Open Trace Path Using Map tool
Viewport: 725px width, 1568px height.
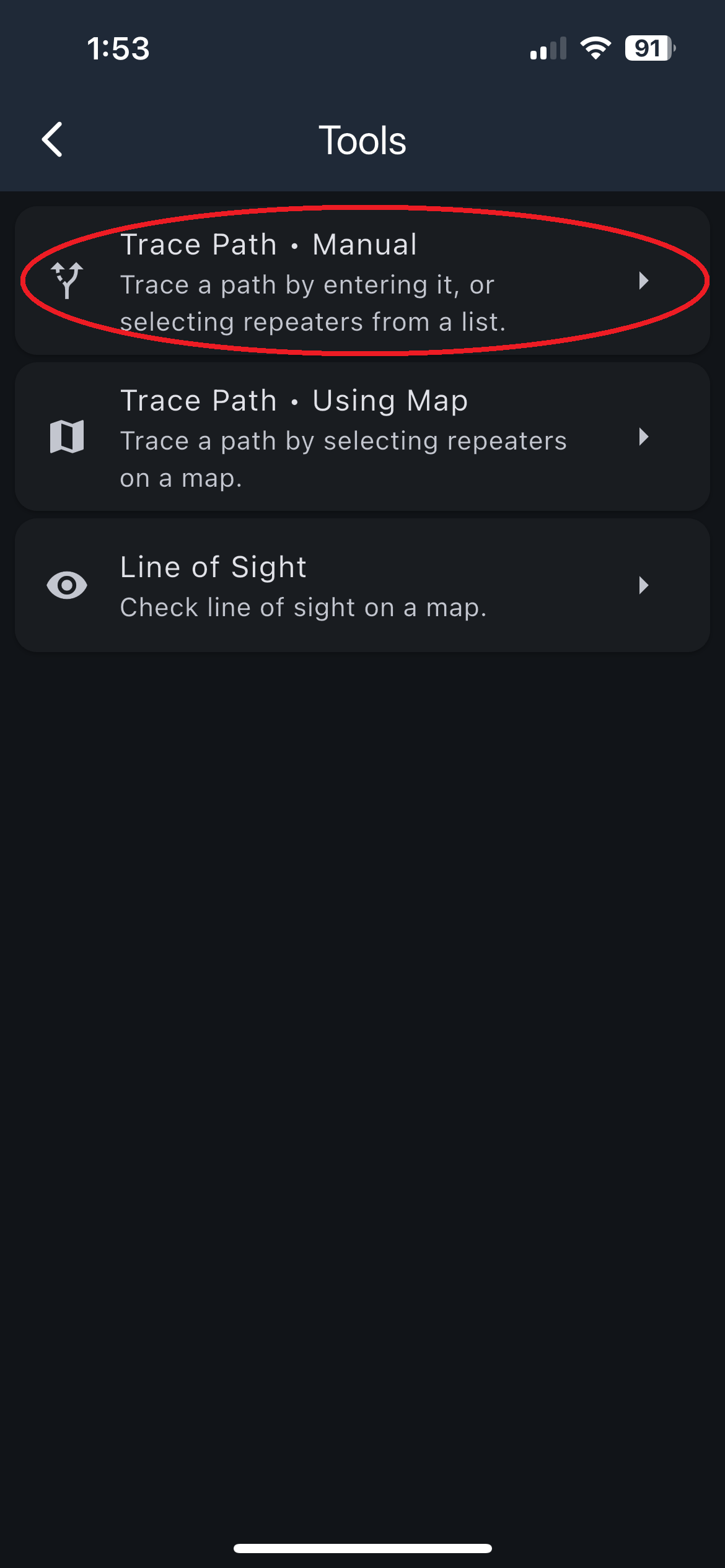(362, 437)
